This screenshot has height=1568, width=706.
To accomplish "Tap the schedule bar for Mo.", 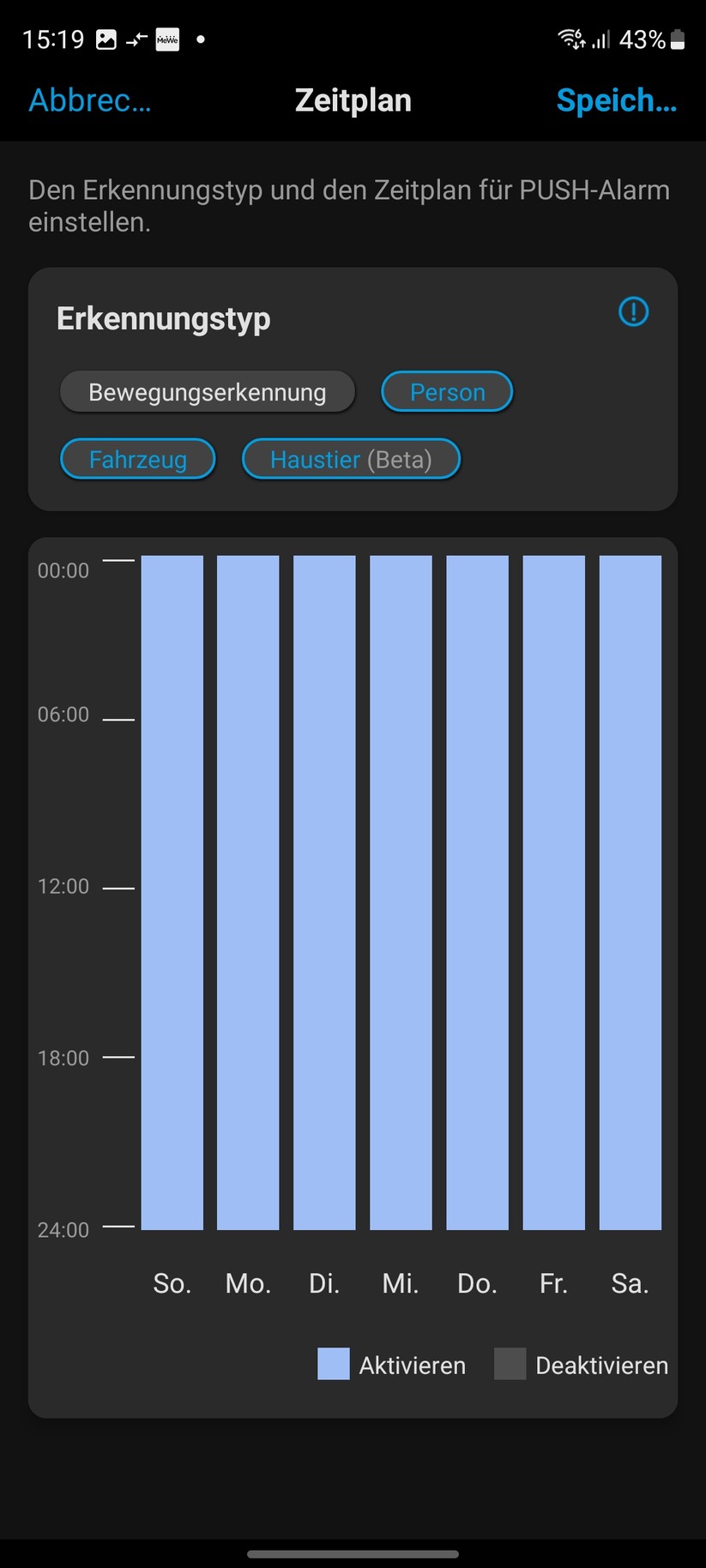I will point(248,892).
